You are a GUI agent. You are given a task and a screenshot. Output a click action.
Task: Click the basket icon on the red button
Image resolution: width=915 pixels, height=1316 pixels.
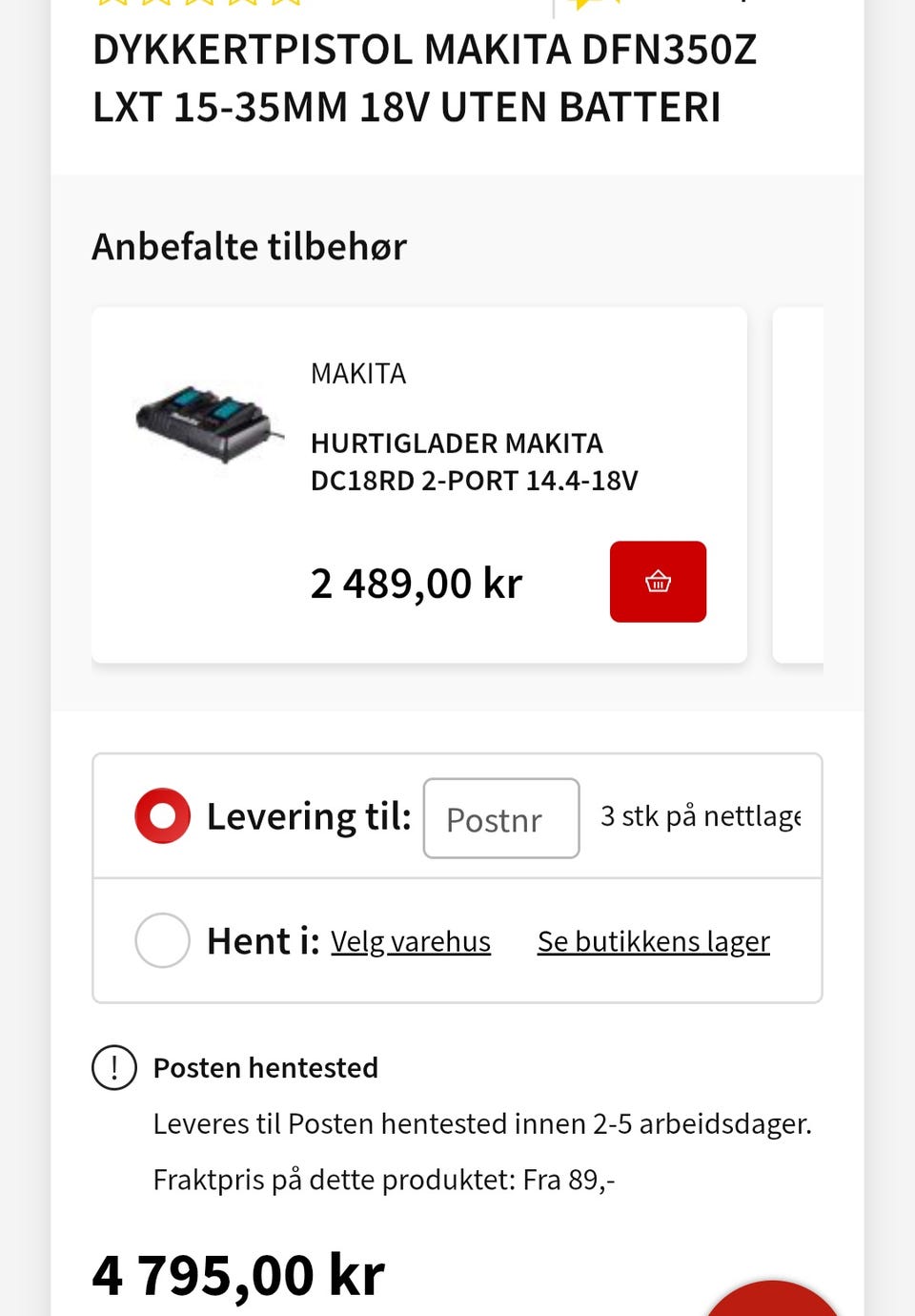(x=658, y=582)
